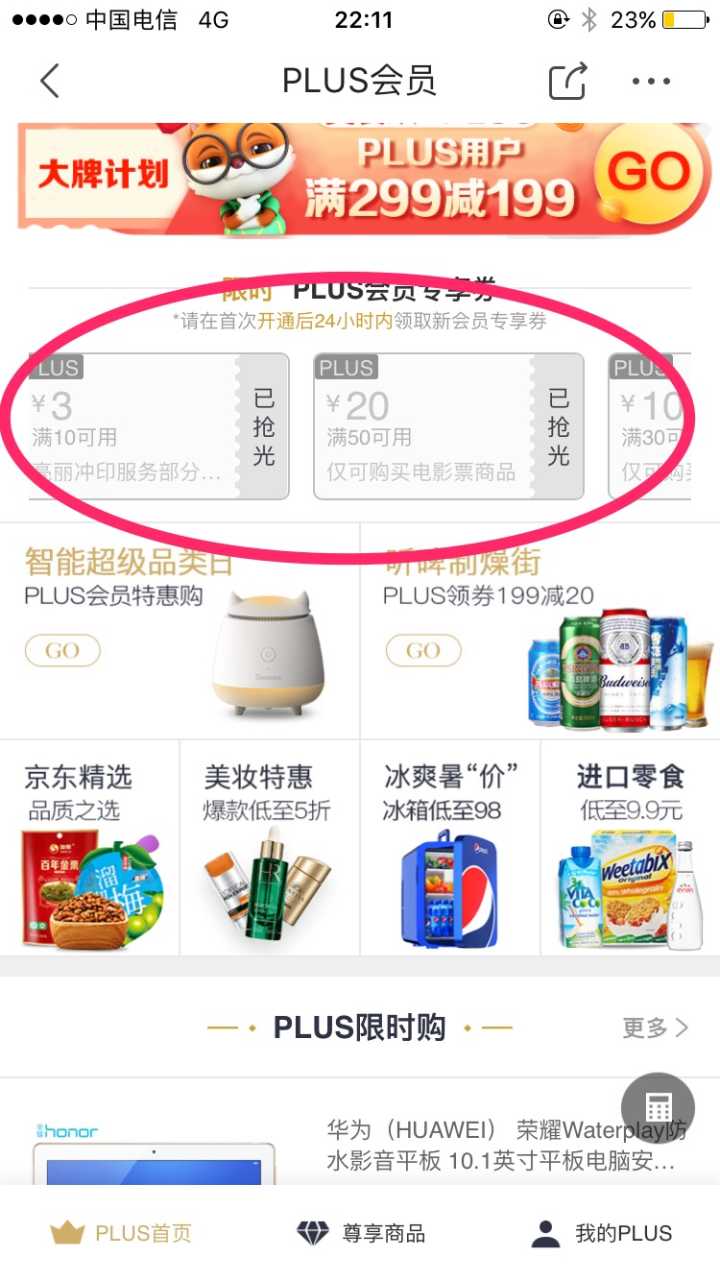720x1281 pixels.
Task: Open 进口零食 snack tile
Action: (x=630, y=847)
